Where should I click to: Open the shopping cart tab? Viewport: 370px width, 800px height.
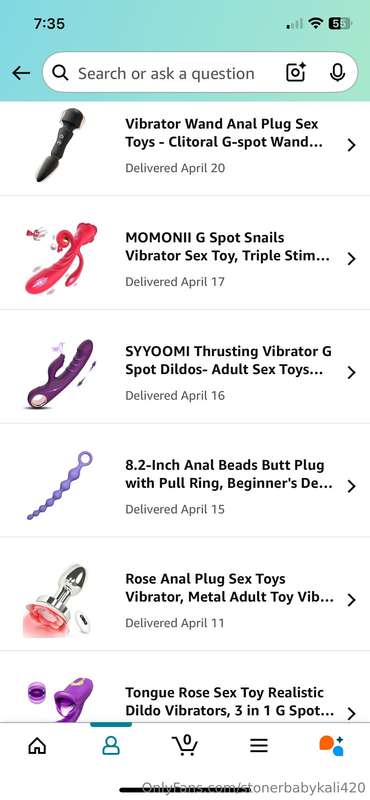(x=185, y=745)
